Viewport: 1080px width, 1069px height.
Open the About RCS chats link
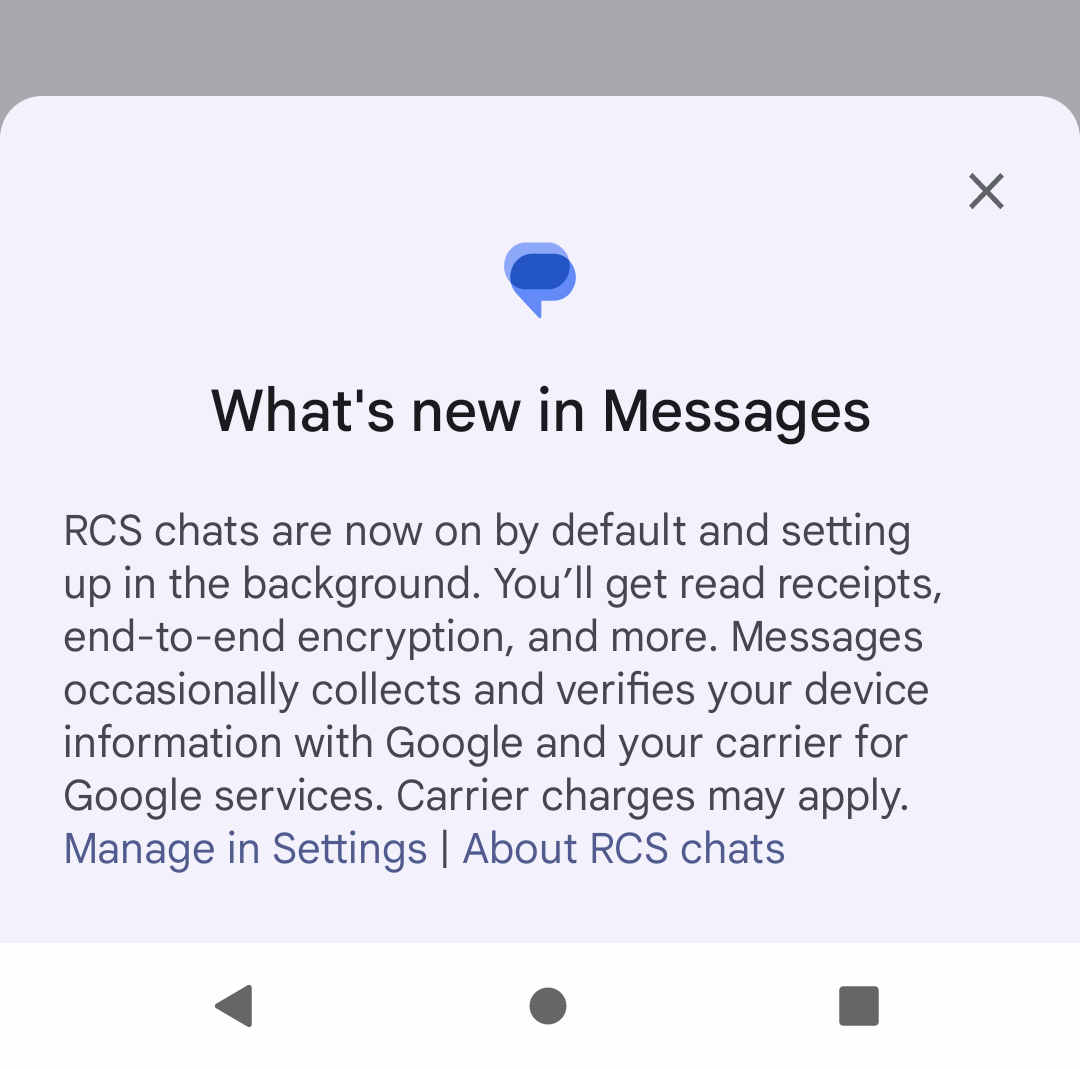[623, 849]
